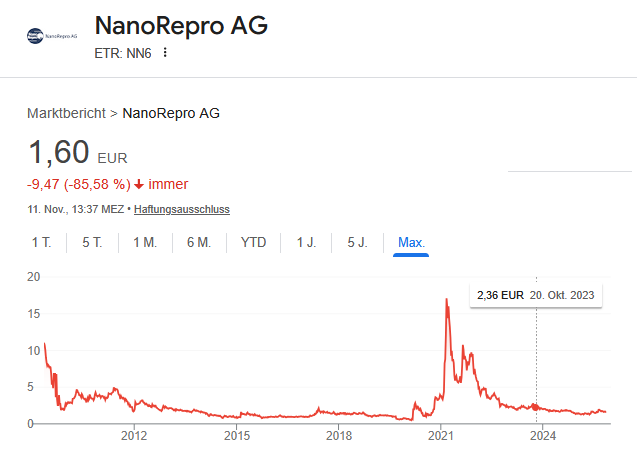Switch chart to 5 J. range
The width and height of the screenshot is (637, 458).
(357, 243)
